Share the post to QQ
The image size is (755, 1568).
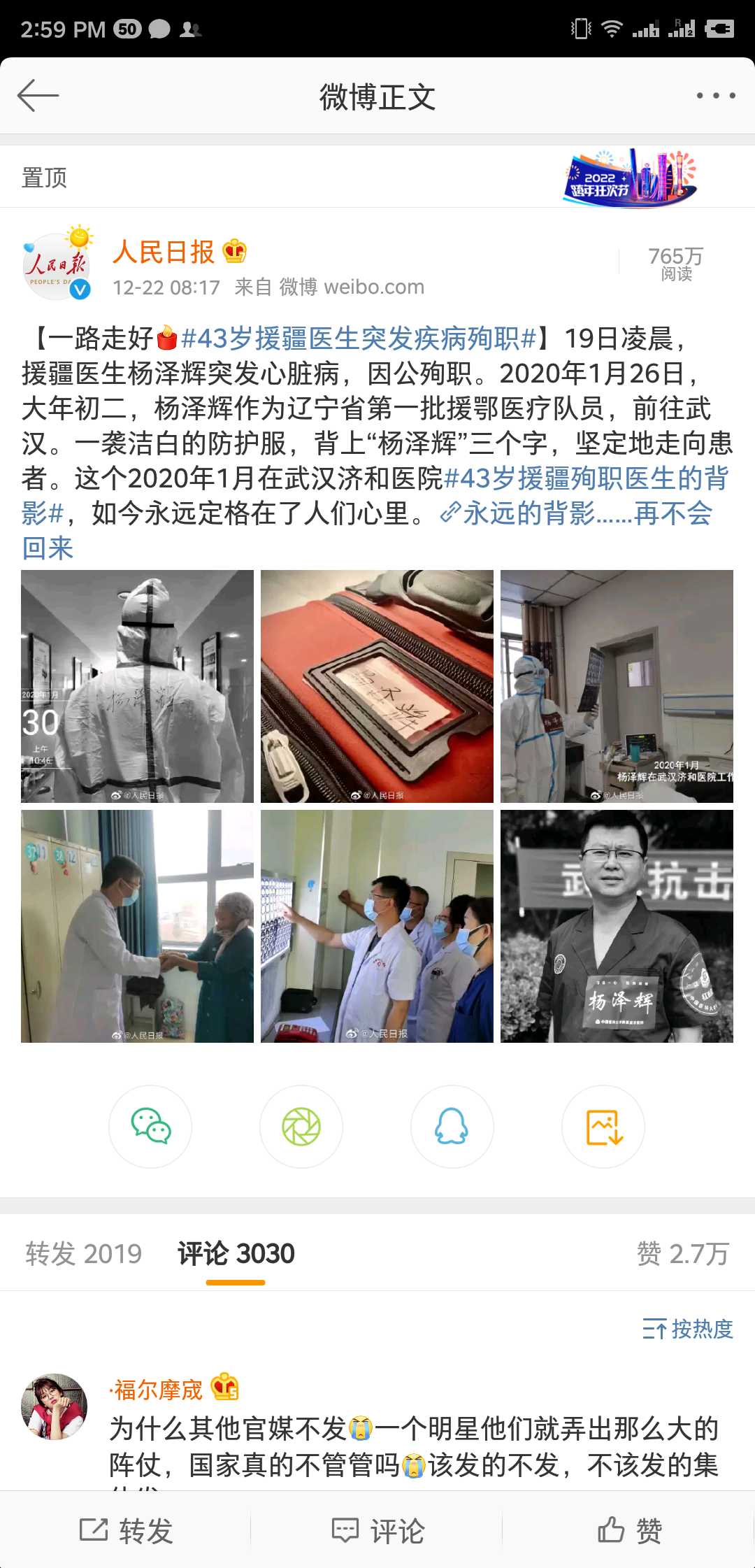coord(452,1127)
